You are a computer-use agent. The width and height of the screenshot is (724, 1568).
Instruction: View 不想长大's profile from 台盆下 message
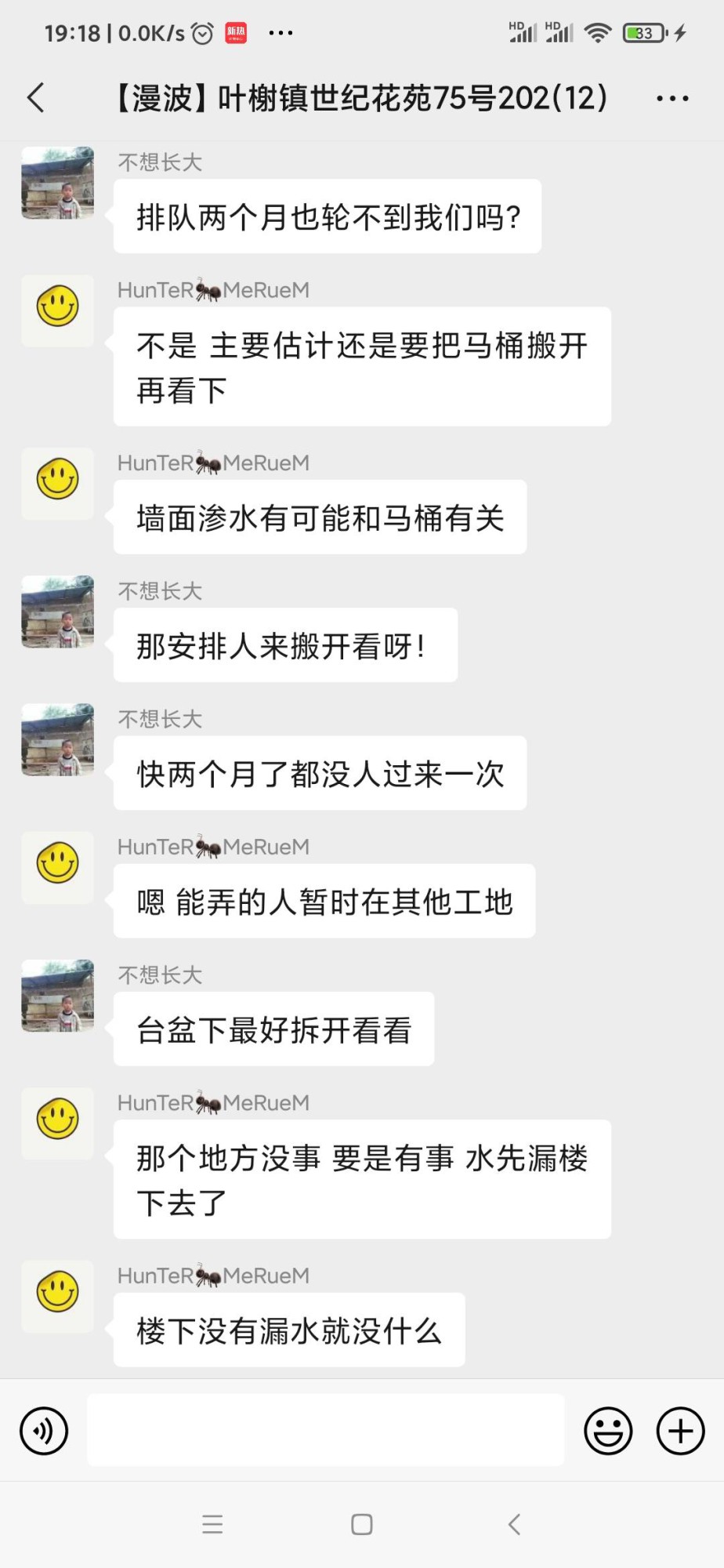tap(58, 995)
